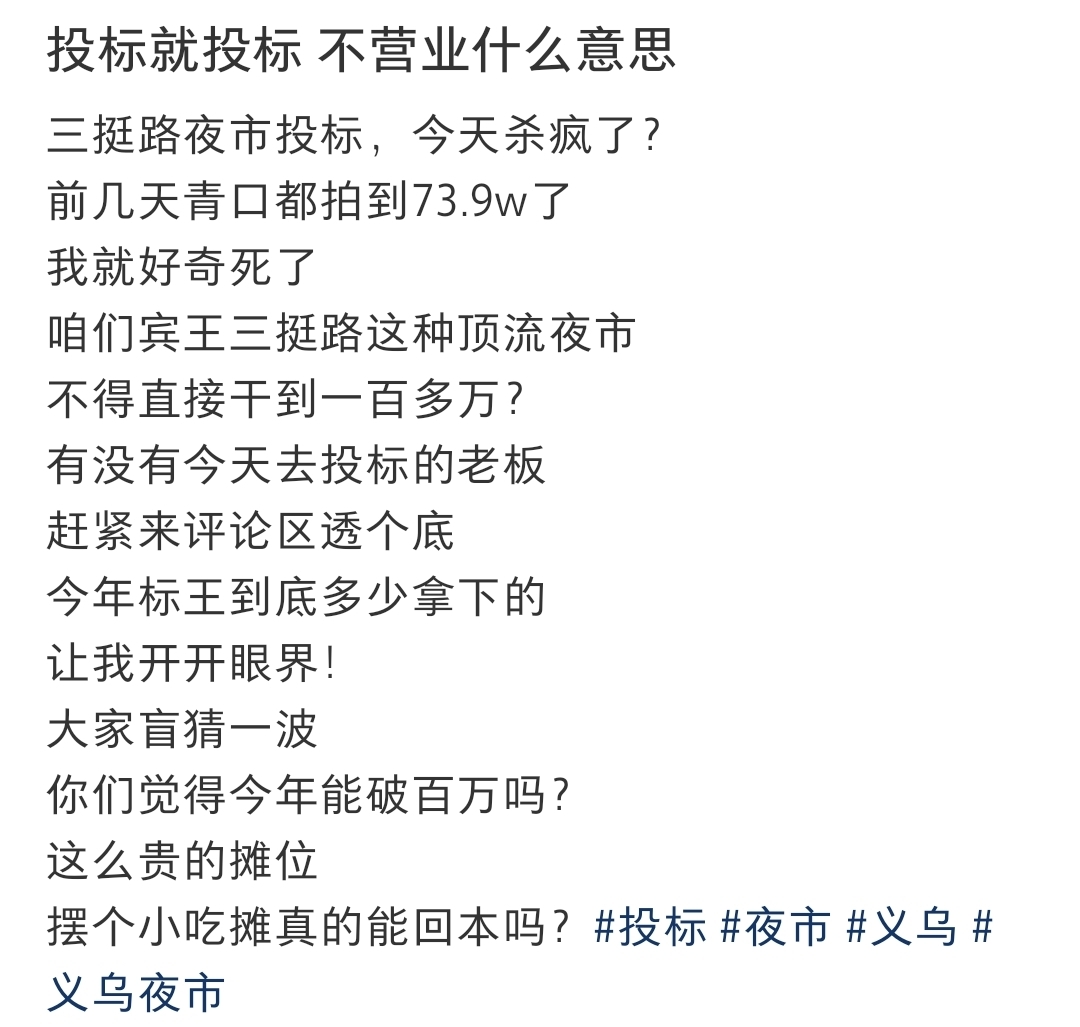Open the #投标 hashtag
The height and width of the screenshot is (1027, 1080).
pos(650,928)
